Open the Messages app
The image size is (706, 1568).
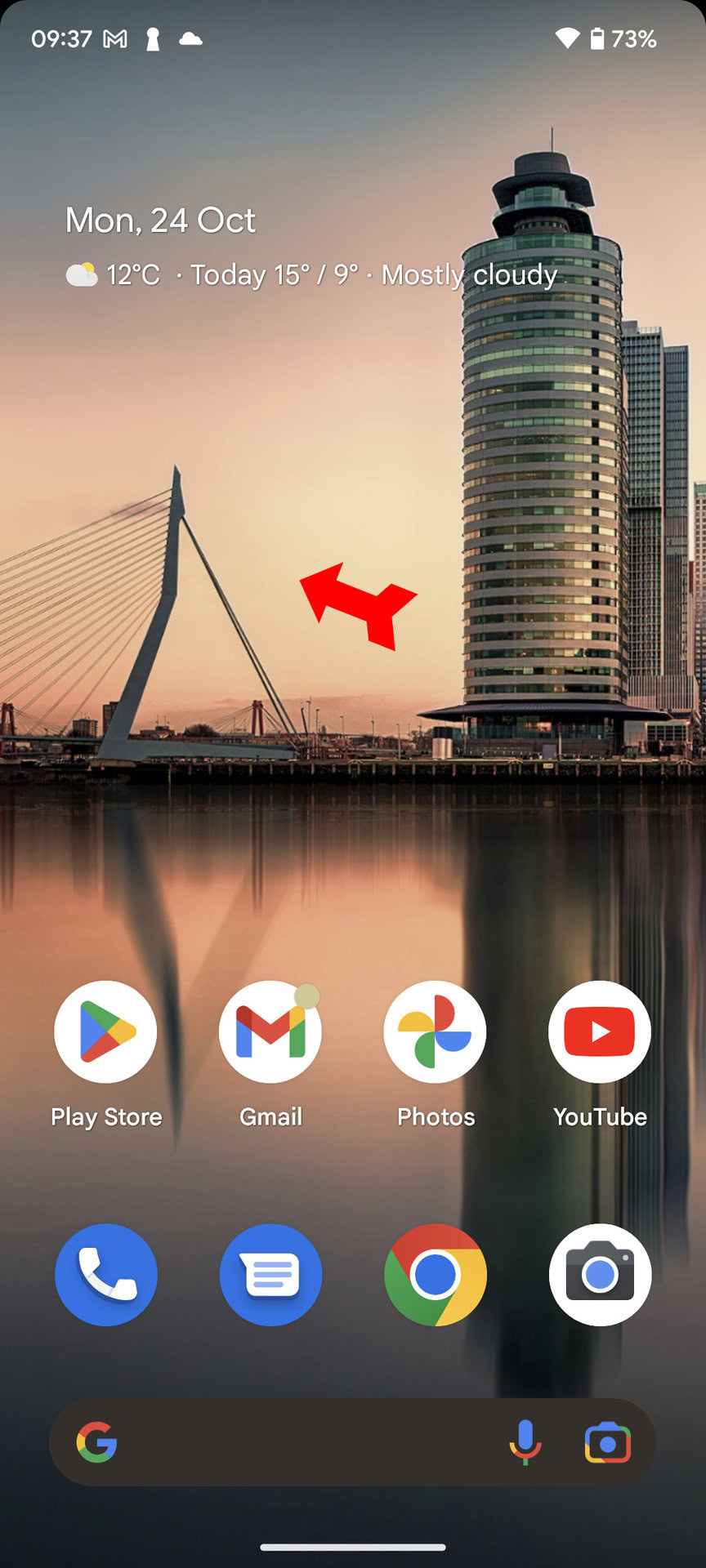click(x=270, y=1274)
